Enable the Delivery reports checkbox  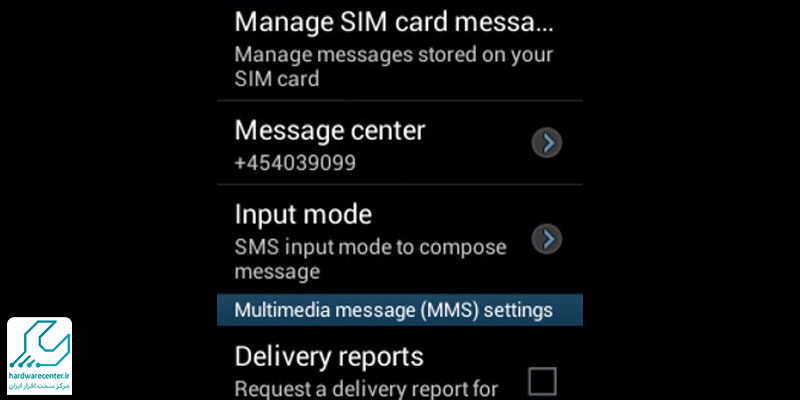pos(542,381)
